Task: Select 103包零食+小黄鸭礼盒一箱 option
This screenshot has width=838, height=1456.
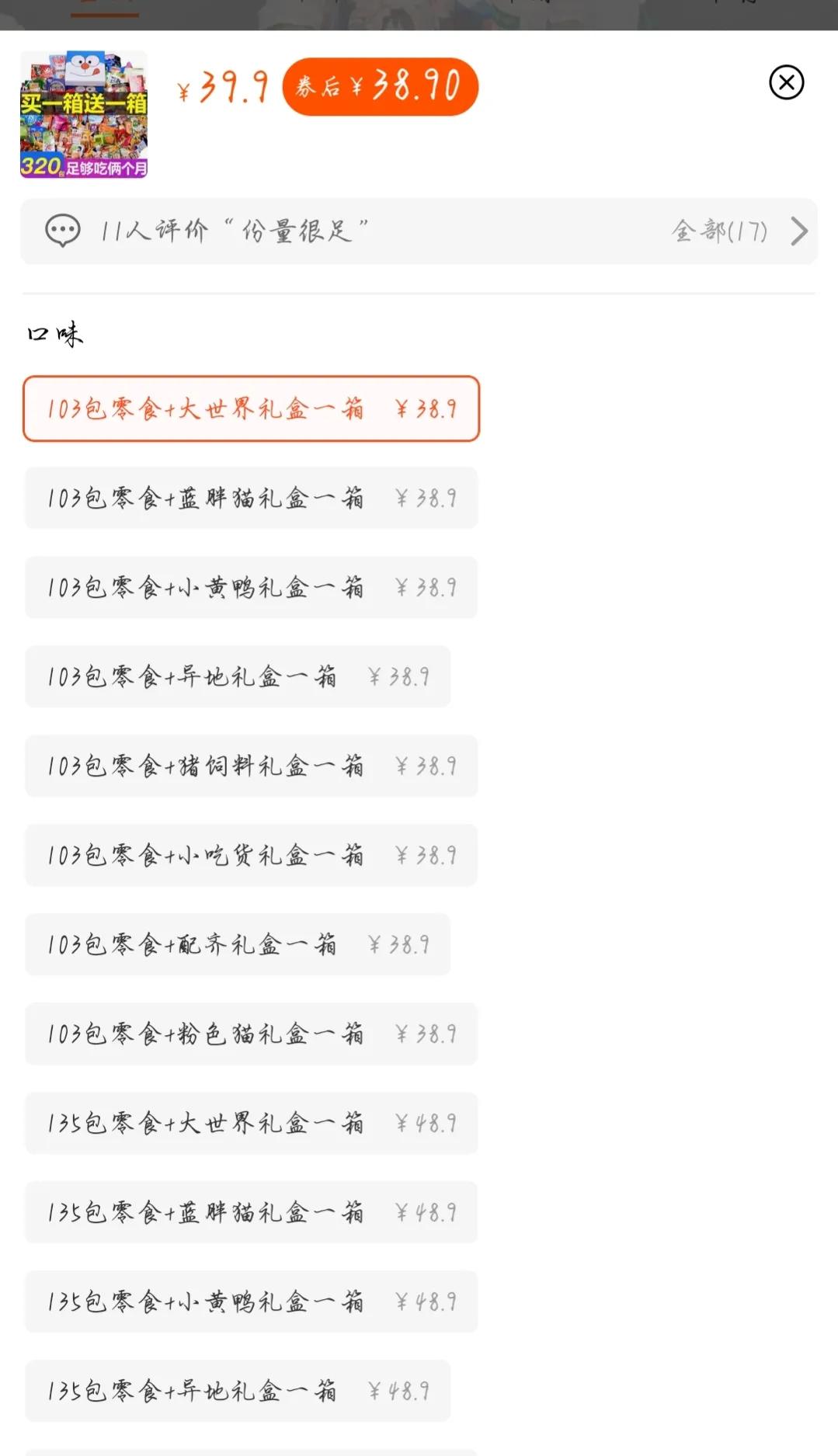Action: click(250, 588)
